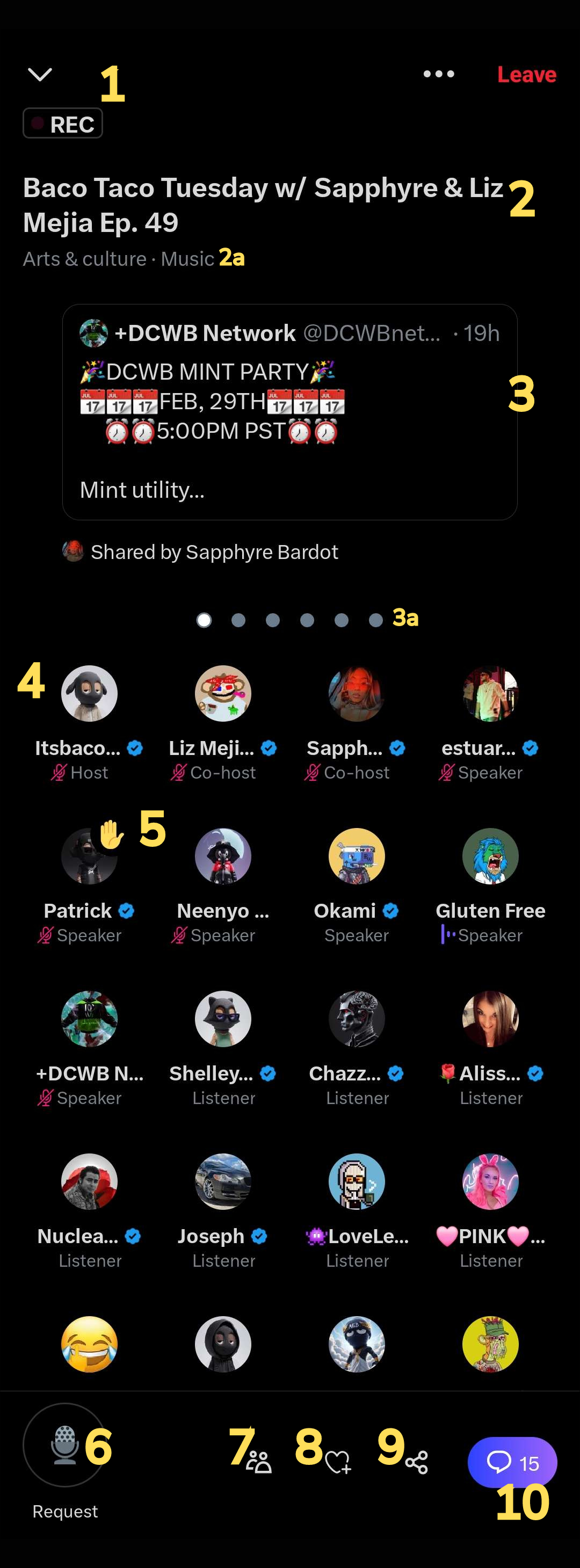Open the three-dot overflow menu
This screenshot has width=580, height=1568.
click(439, 74)
